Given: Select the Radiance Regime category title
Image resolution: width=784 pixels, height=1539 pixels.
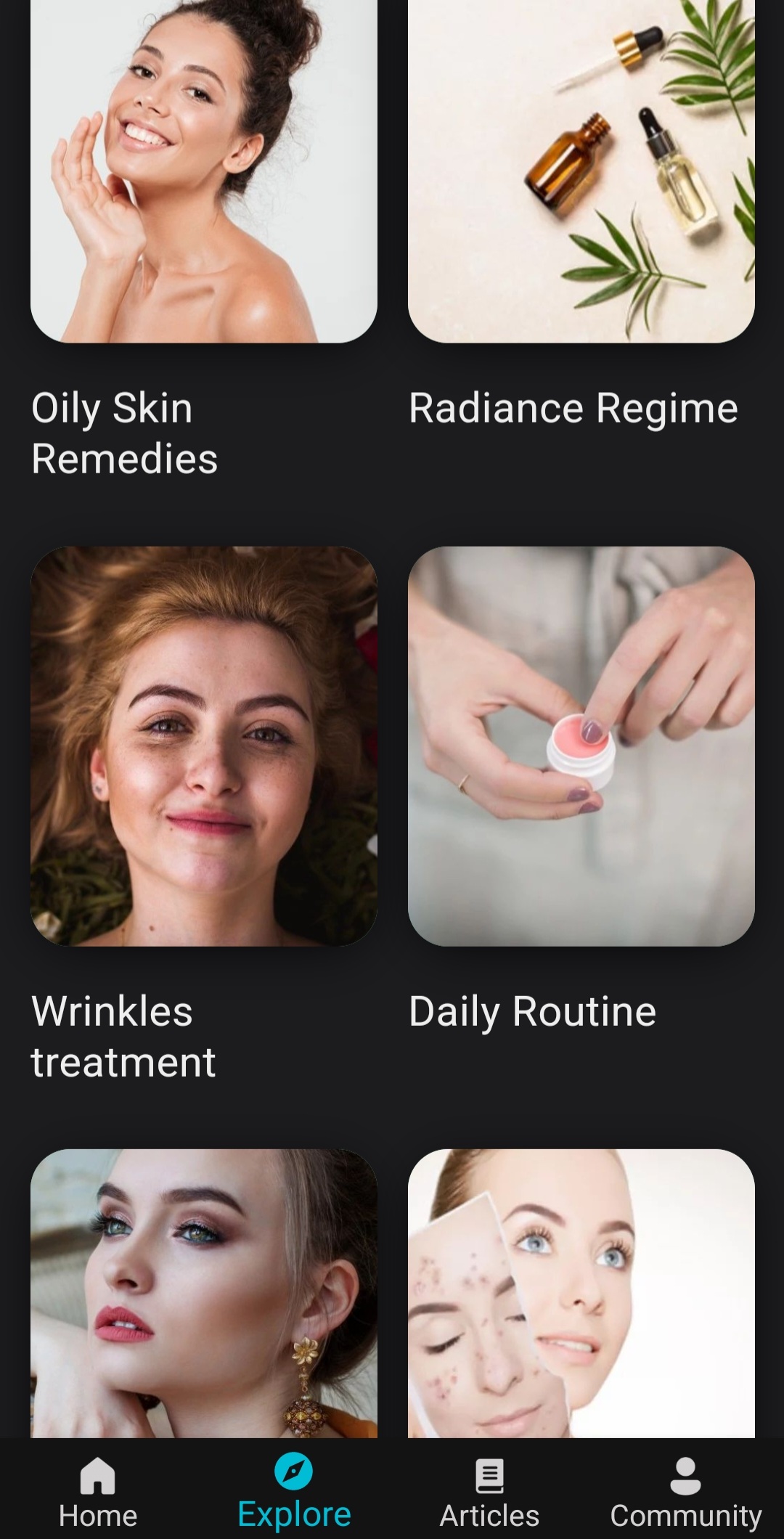Looking at the screenshot, I should [573, 408].
